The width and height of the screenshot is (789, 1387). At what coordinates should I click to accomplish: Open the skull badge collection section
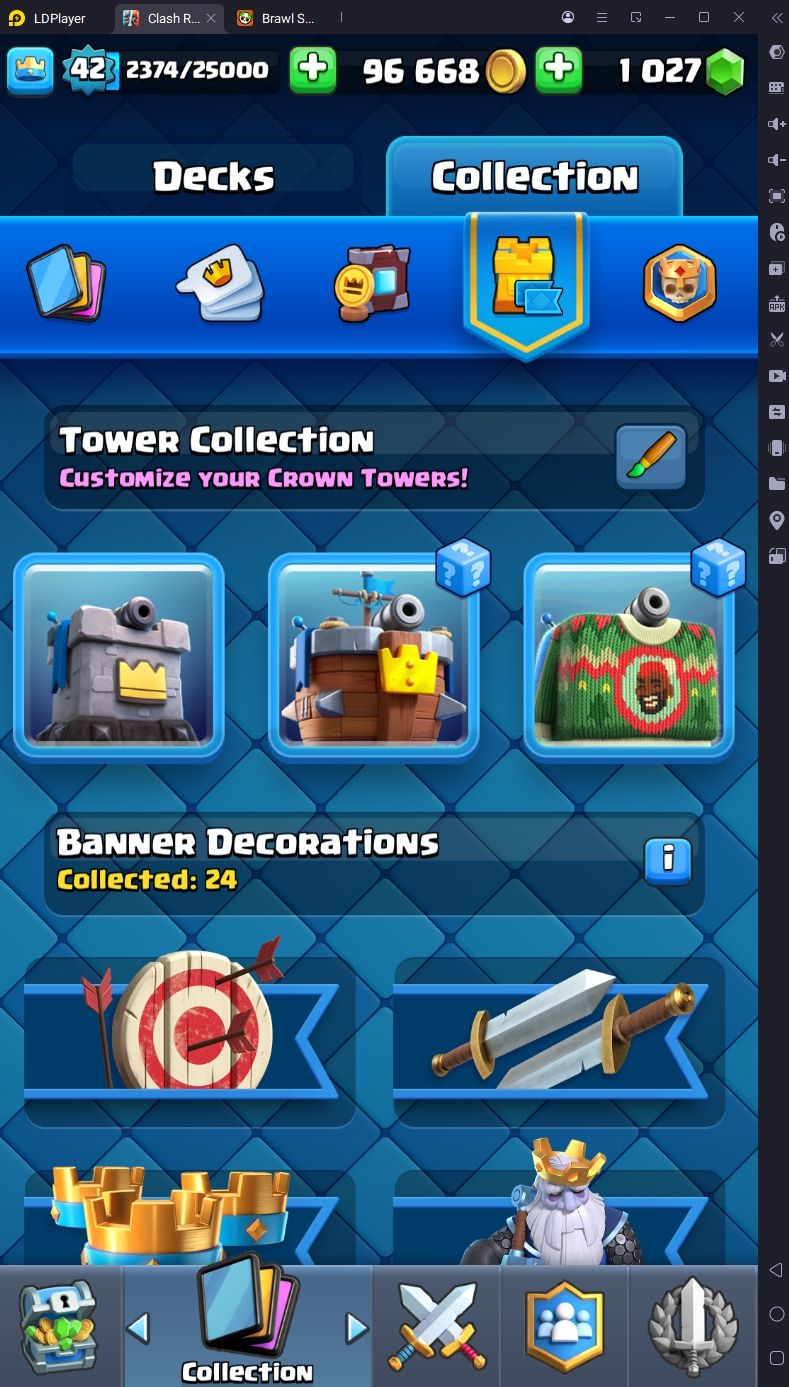click(x=680, y=283)
